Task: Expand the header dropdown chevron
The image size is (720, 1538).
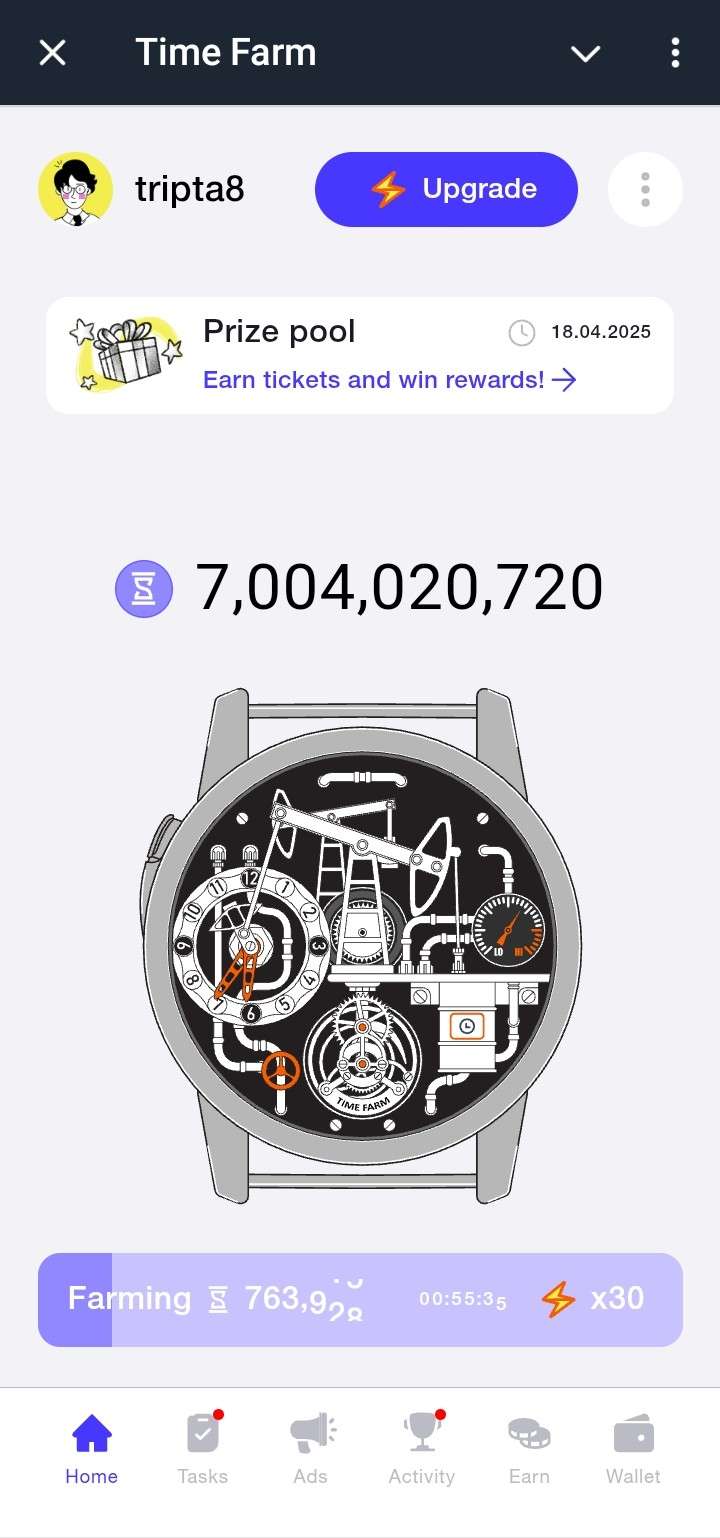Action: (x=585, y=53)
